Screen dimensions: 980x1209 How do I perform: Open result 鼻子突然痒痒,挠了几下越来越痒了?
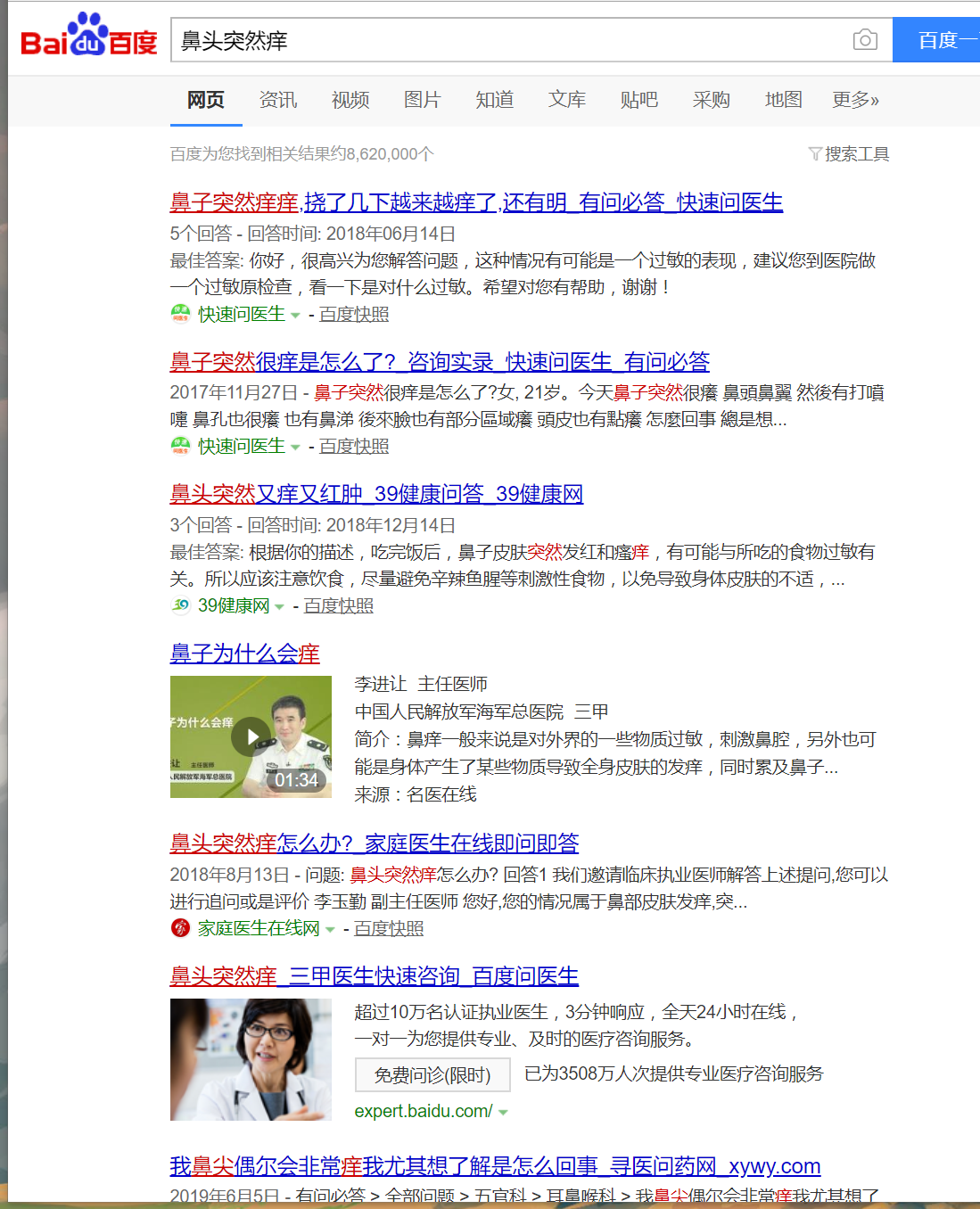pyautogui.click(x=476, y=202)
